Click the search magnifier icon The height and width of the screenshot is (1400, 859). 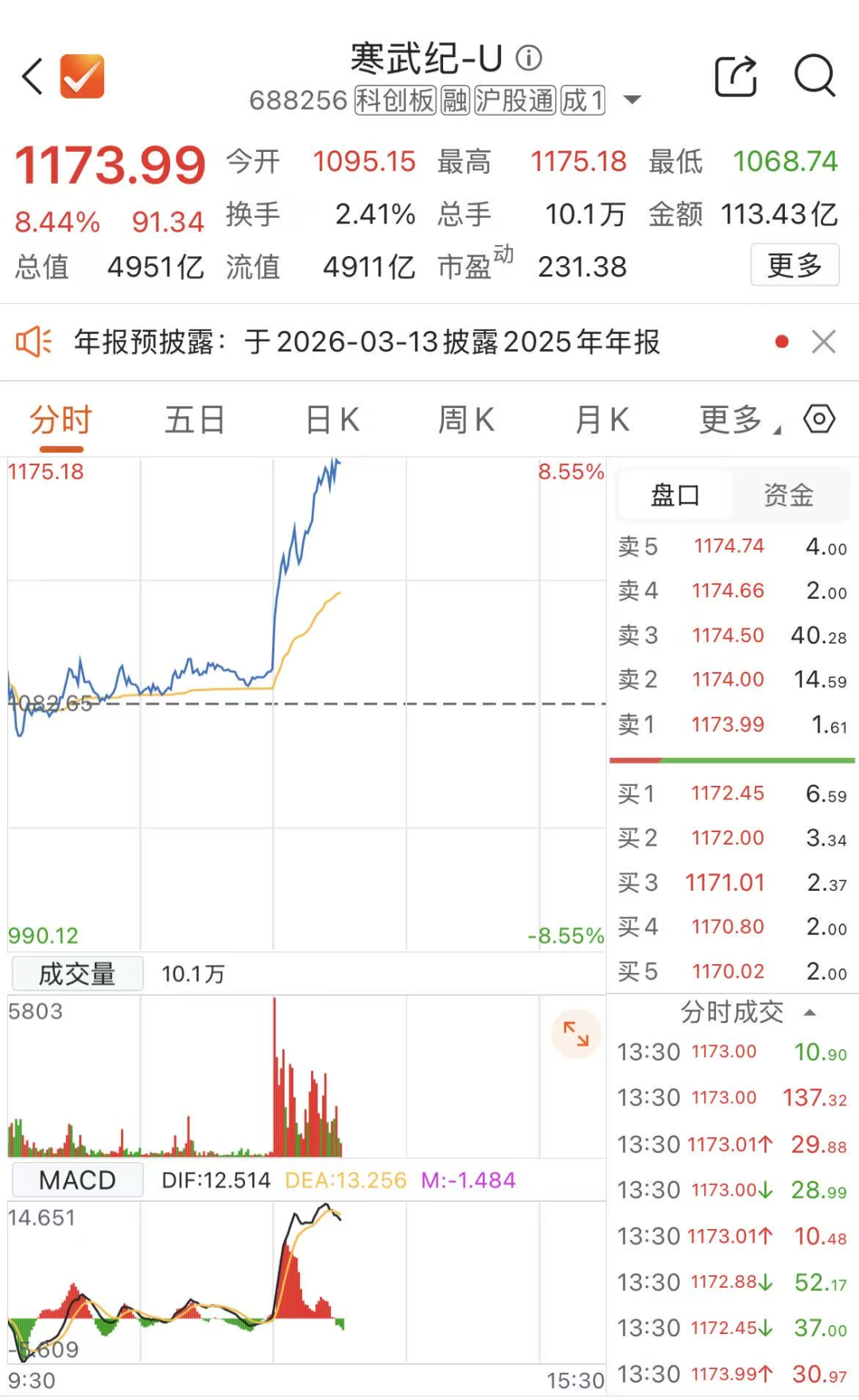pyautogui.click(x=814, y=77)
